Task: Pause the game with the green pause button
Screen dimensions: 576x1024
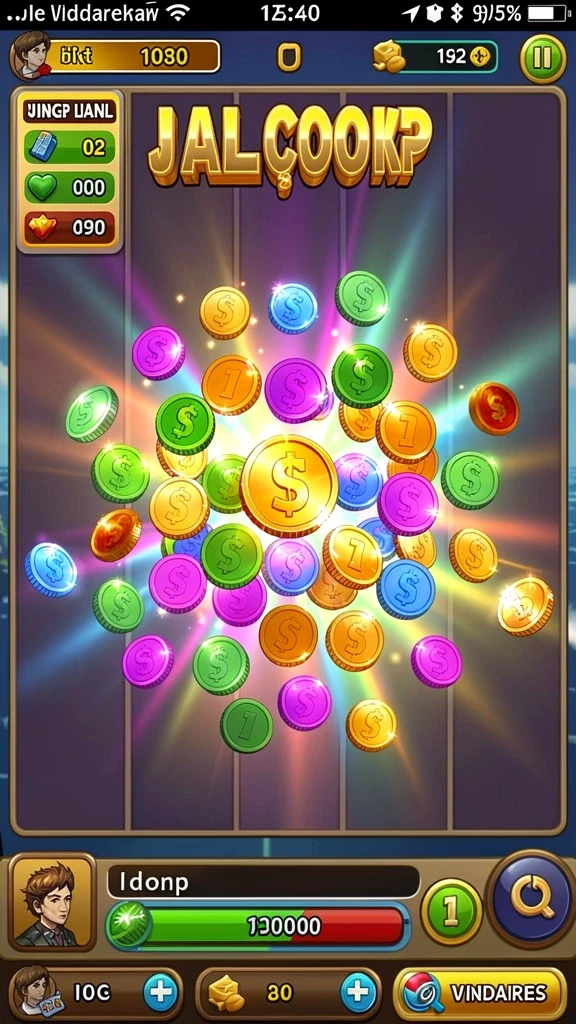Action: click(542, 57)
